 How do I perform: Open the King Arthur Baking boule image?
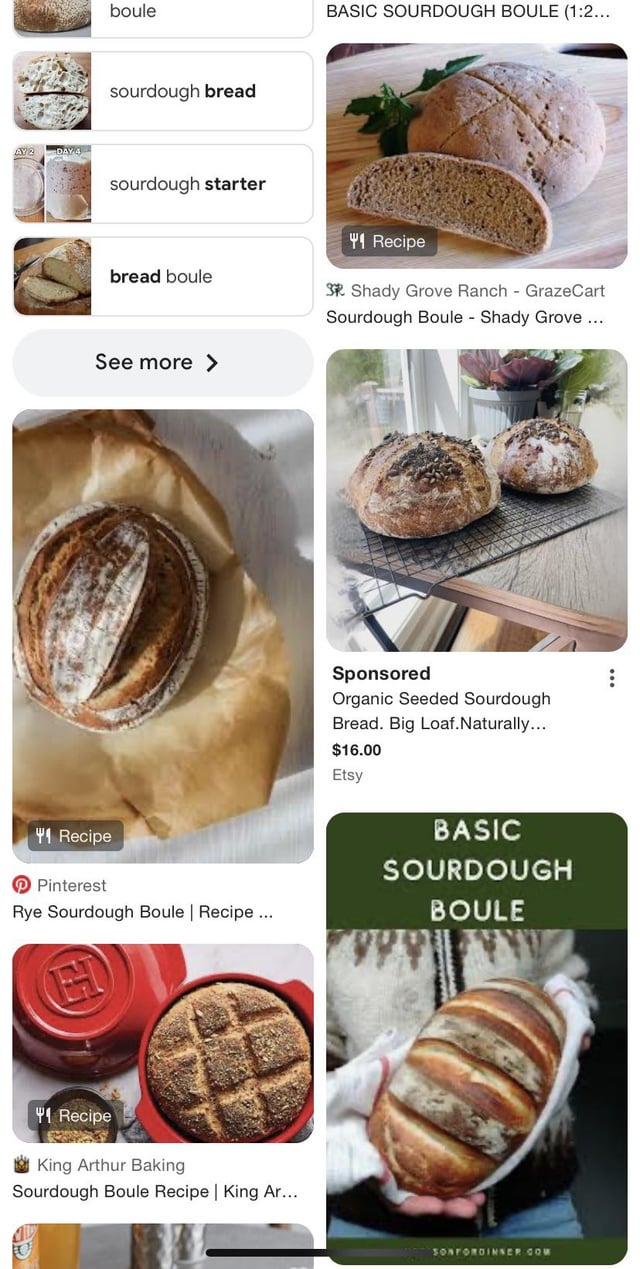click(x=162, y=1043)
